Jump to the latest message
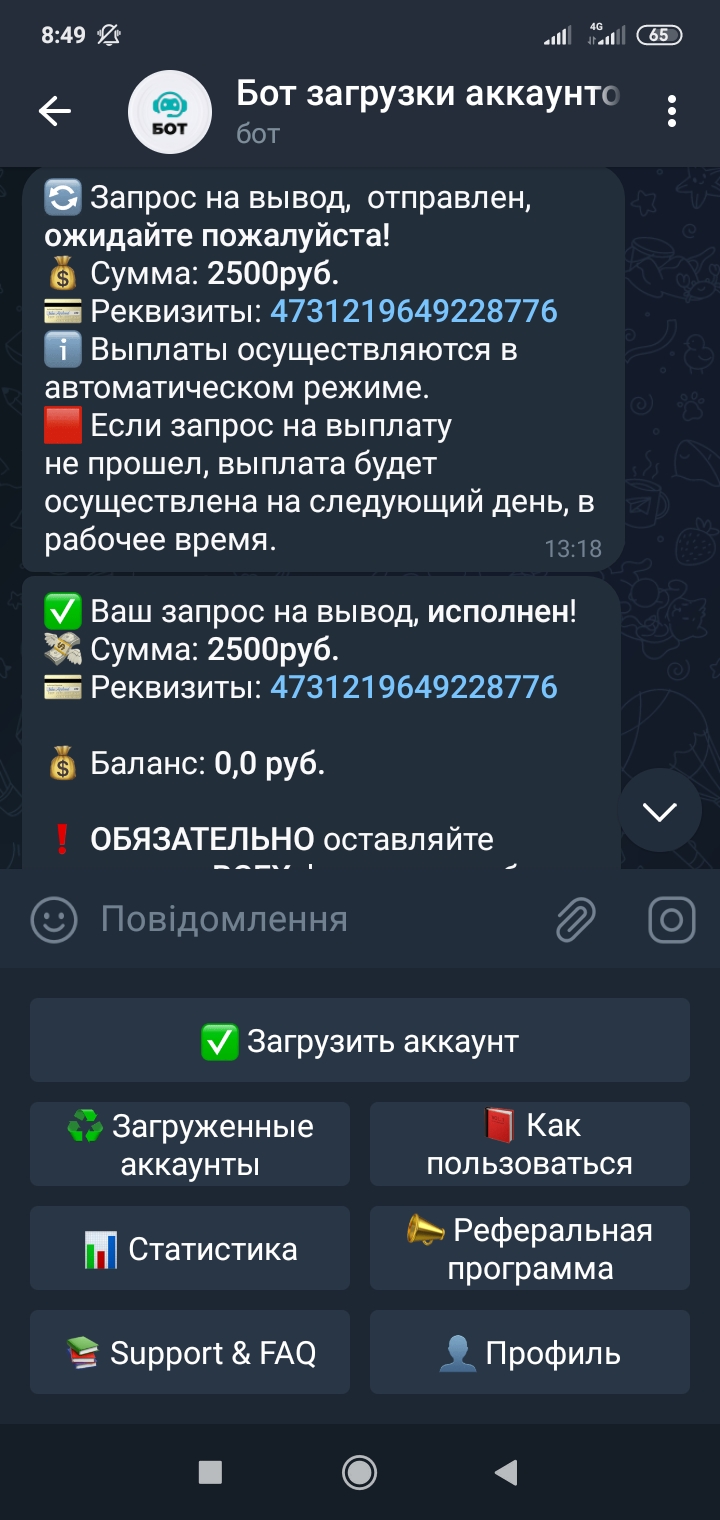 tap(660, 811)
